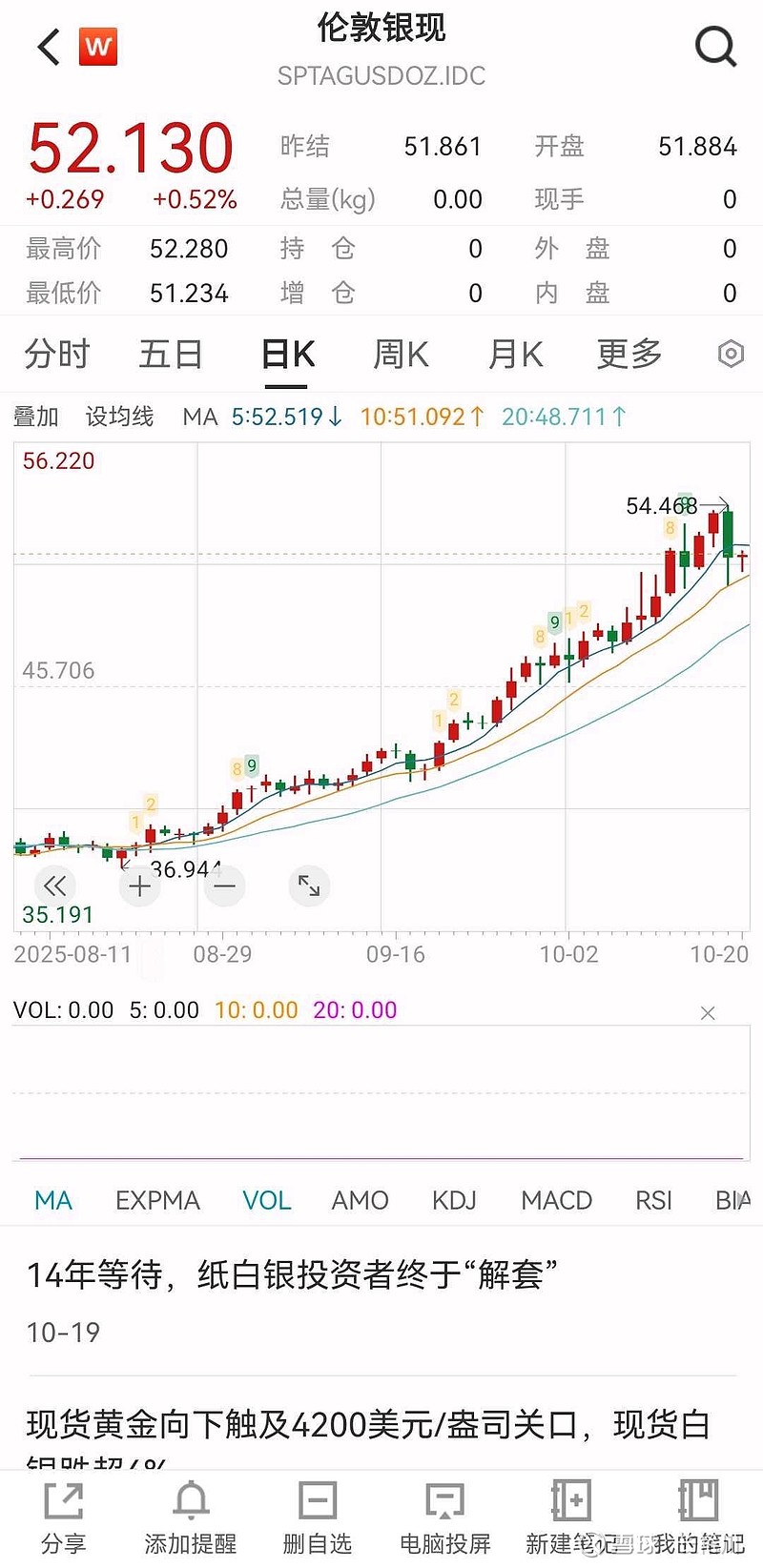Select the 月K chart tab
This screenshot has width=763, height=1568.
pyautogui.click(x=515, y=355)
